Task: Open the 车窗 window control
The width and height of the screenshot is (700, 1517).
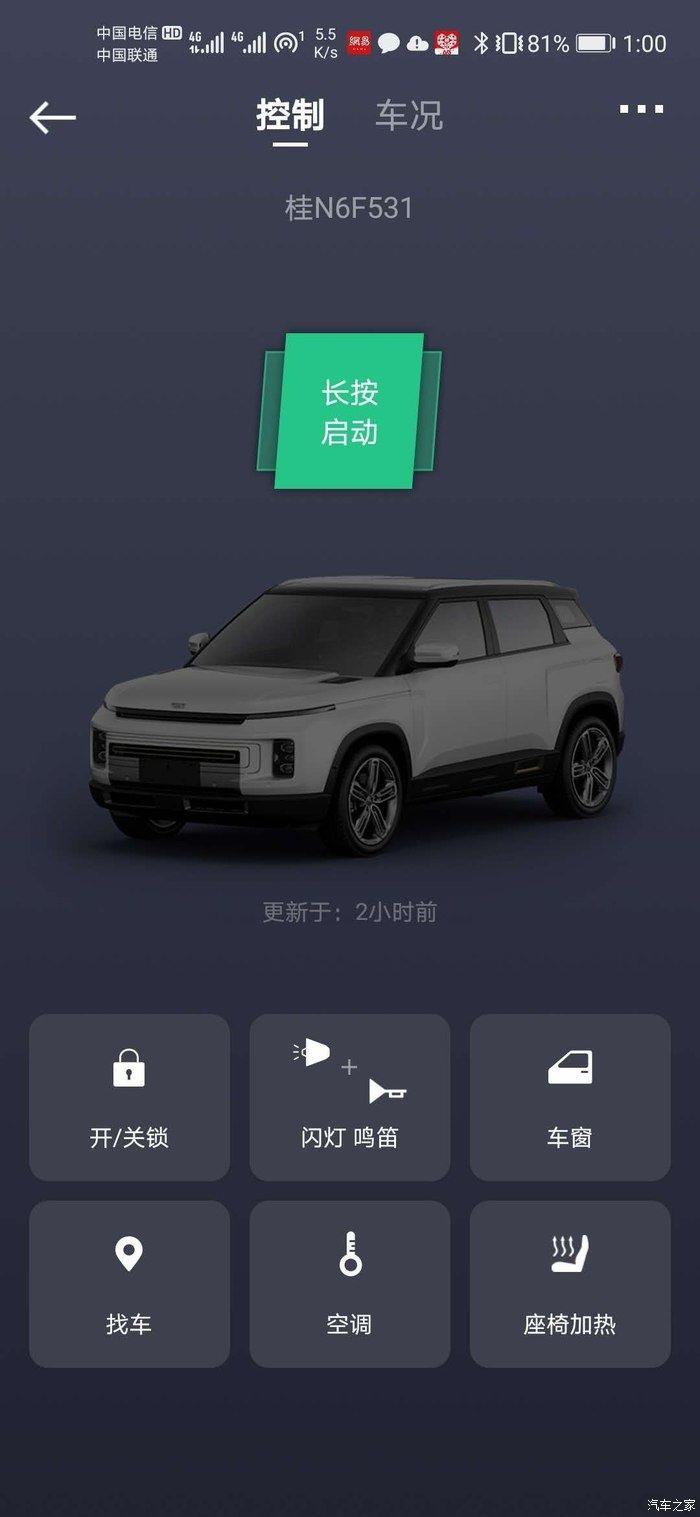Action: (x=570, y=1097)
